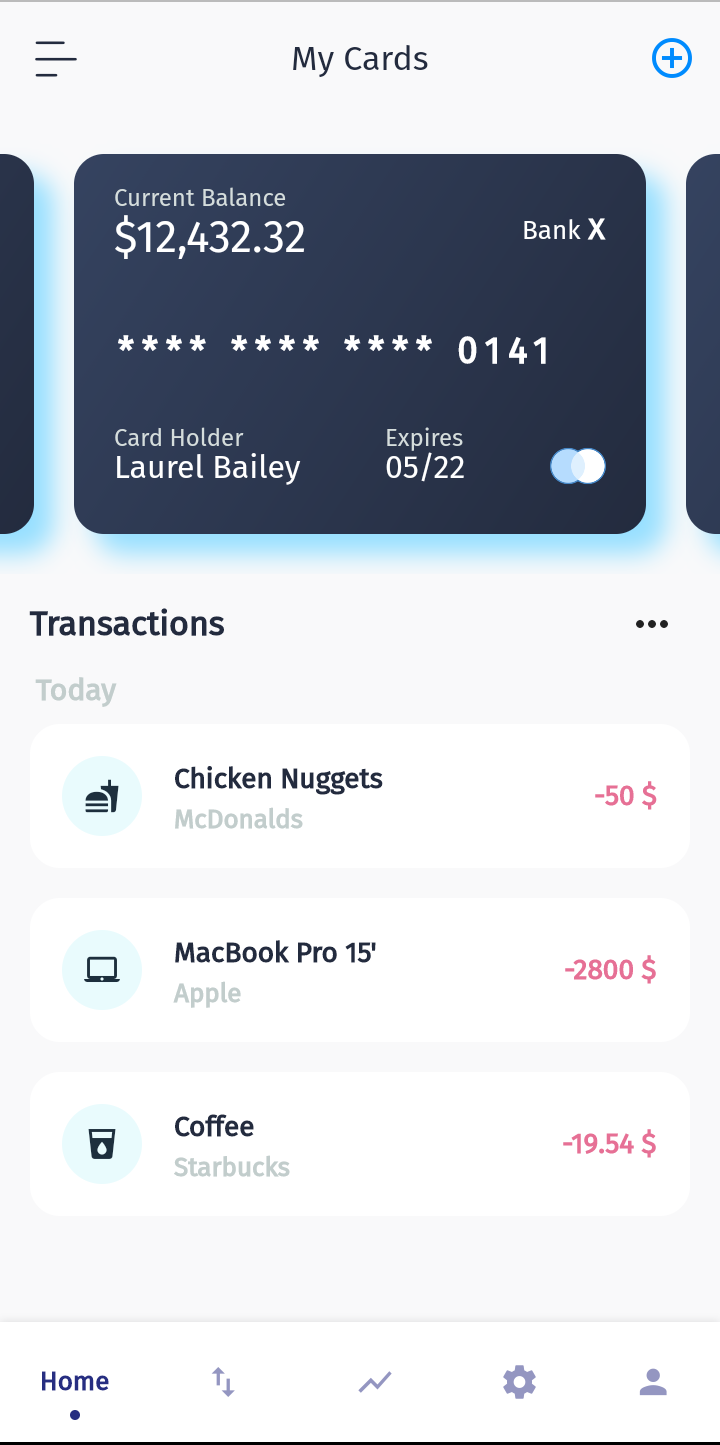
Task: Open the settings gear tab
Action: click(x=519, y=1383)
